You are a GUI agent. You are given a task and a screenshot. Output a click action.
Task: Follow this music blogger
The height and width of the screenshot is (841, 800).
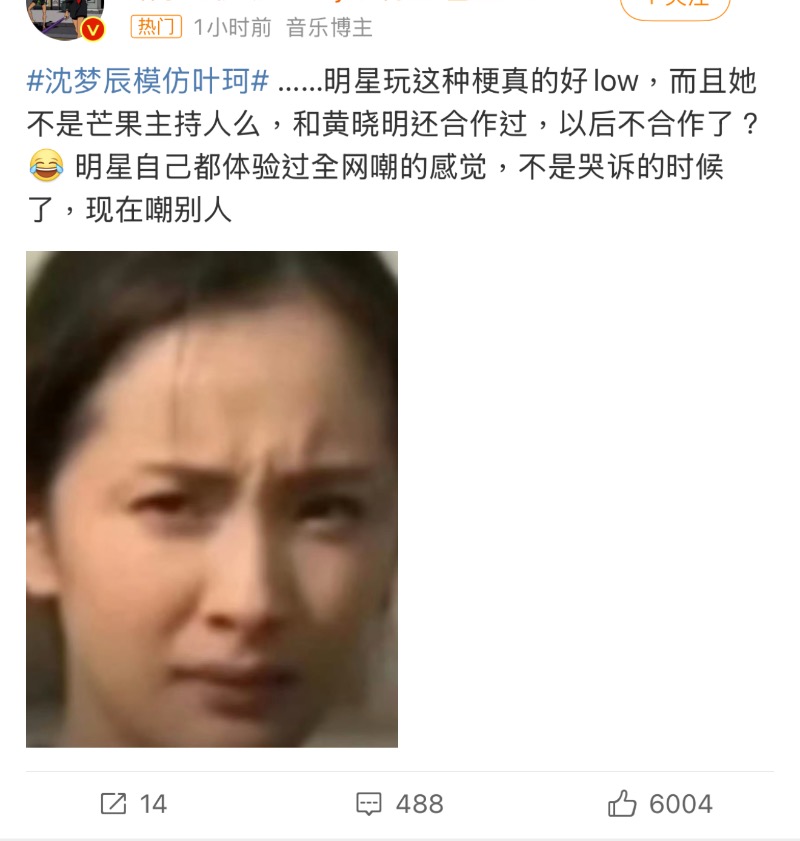675,6
